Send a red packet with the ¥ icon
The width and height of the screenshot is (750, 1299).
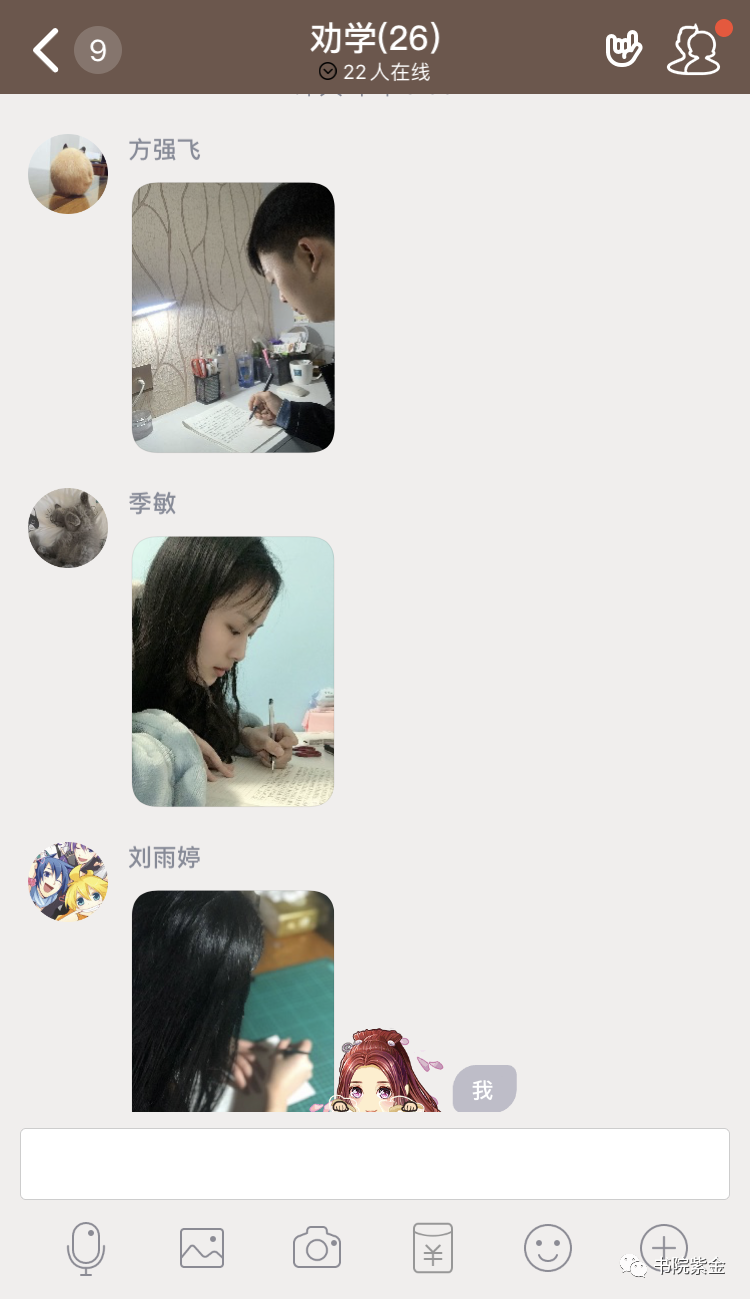[433, 1248]
